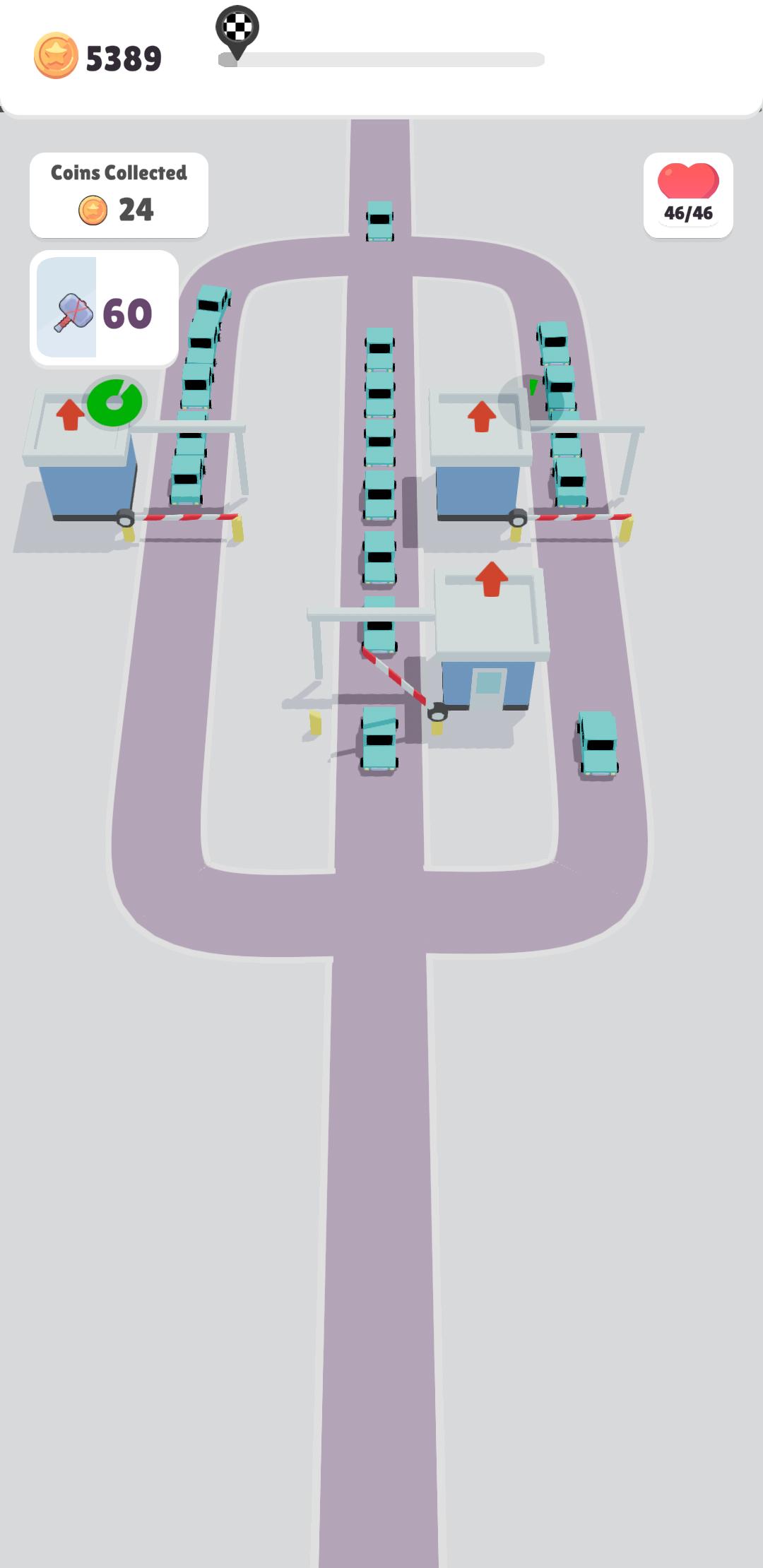The image size is (763, 1568).
Task: Tap the hammer booster costing 60
Action: [104, 308]
